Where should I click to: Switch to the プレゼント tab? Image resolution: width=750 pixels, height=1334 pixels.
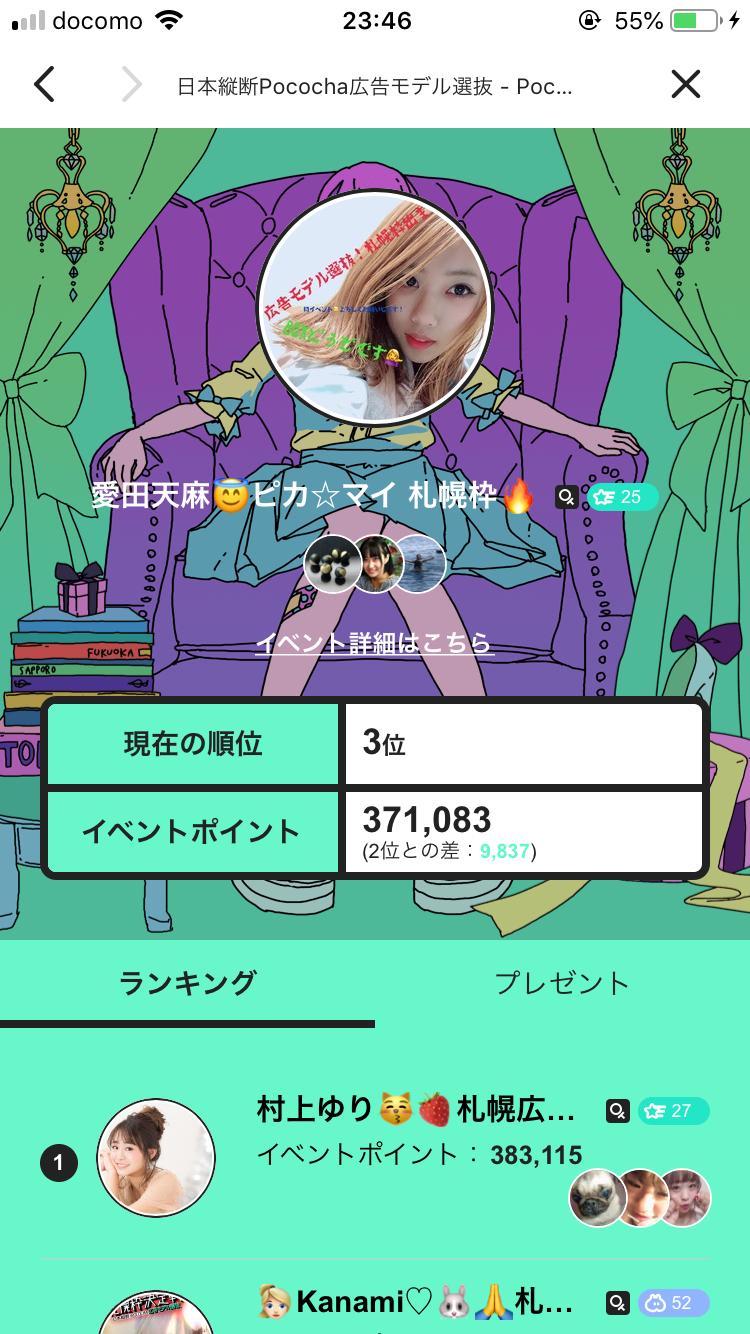[x=562, y=983]
